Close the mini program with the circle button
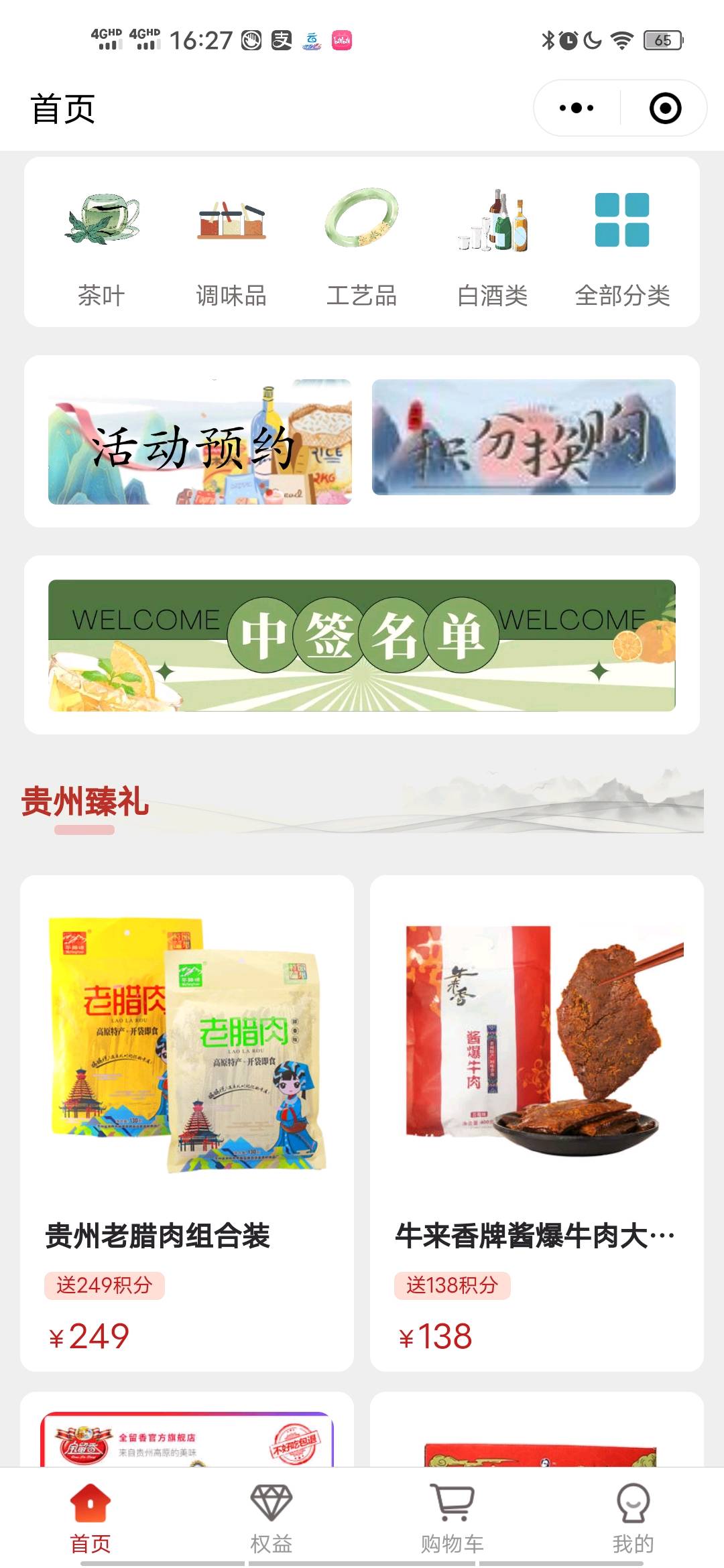The width and height of the screenshot is (724, 1568). pos(665,108)
